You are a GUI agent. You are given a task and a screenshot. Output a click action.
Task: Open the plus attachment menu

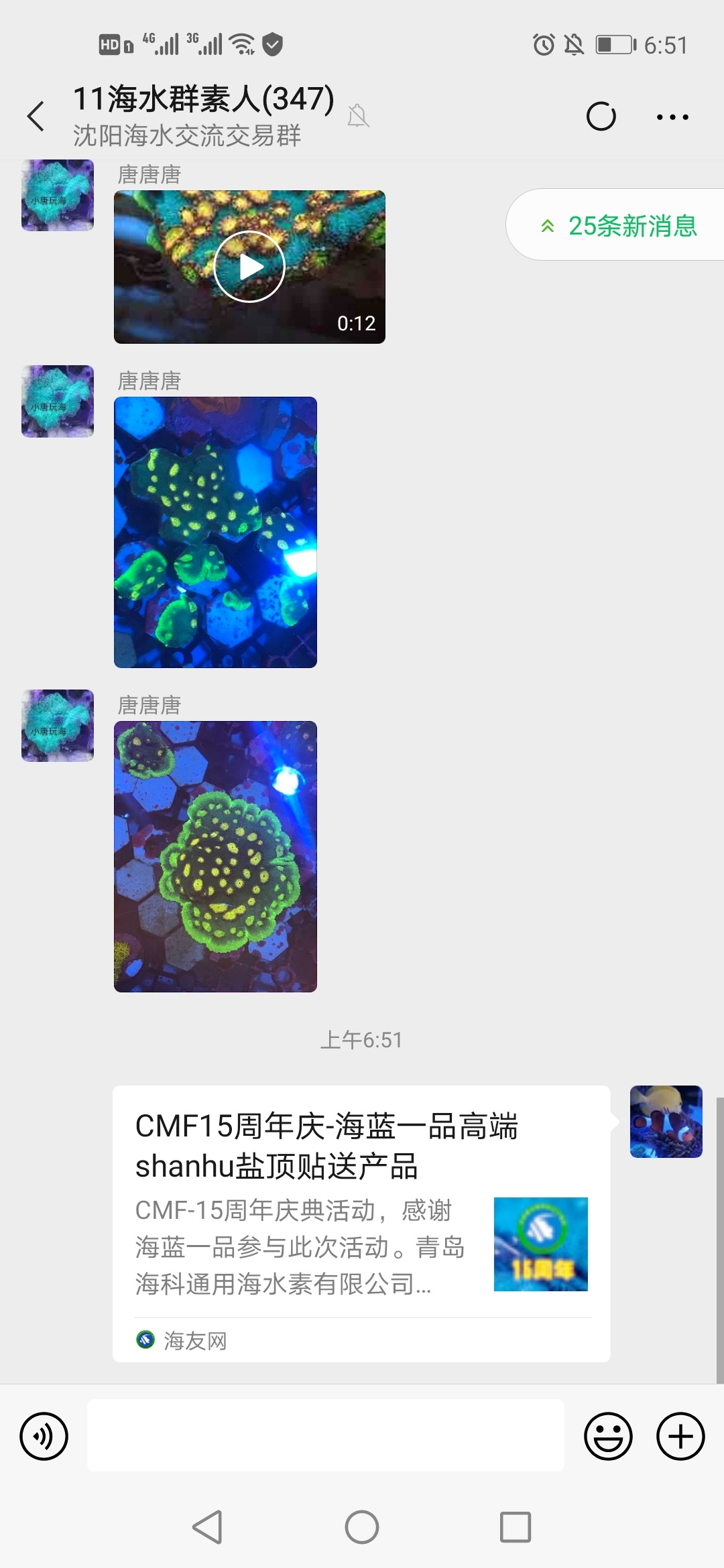680,1436
